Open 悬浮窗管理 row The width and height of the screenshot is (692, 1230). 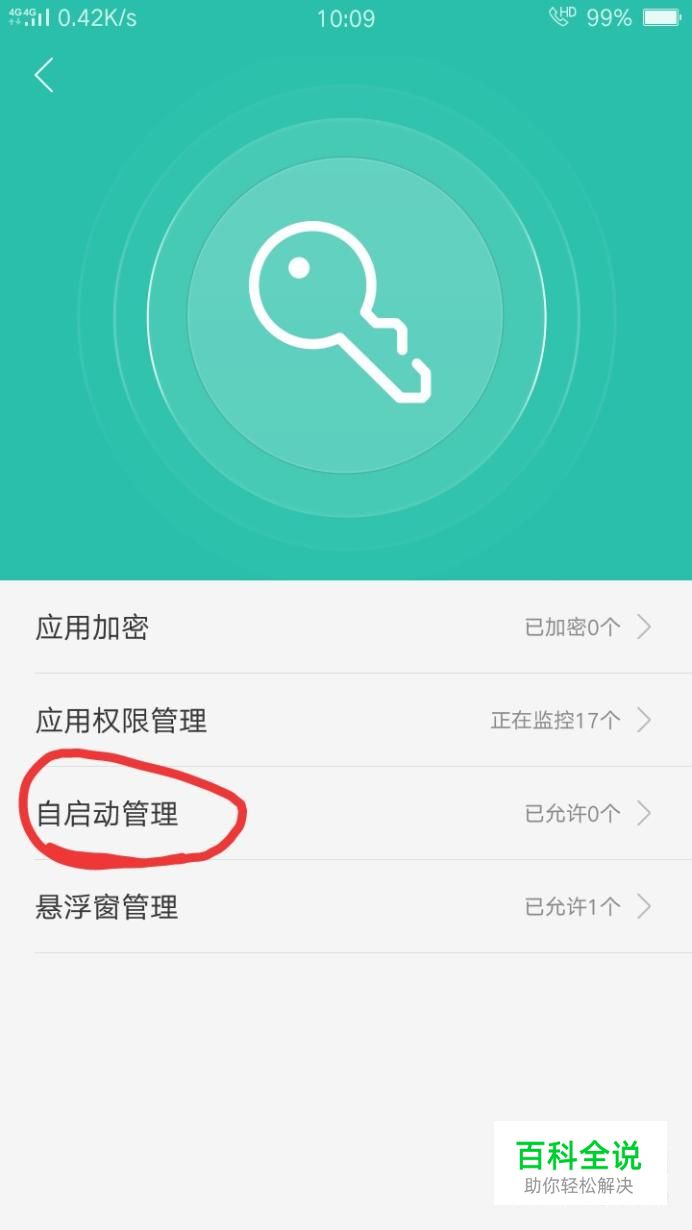(x=345, y=907)
